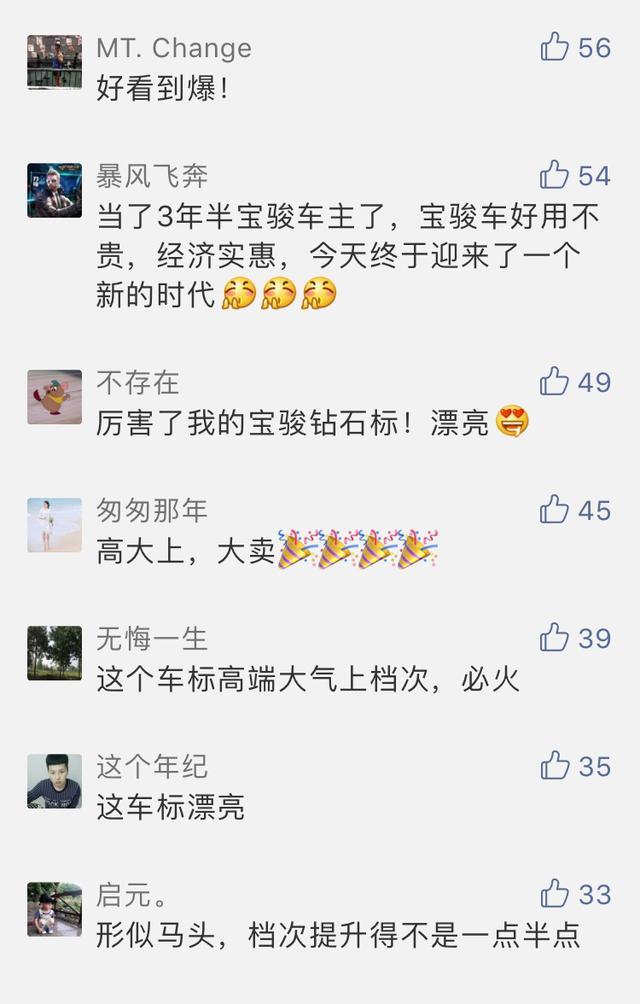Like 无悔一生's comment
This screenshot has height=1004, width=640.
tap(555, 638)
